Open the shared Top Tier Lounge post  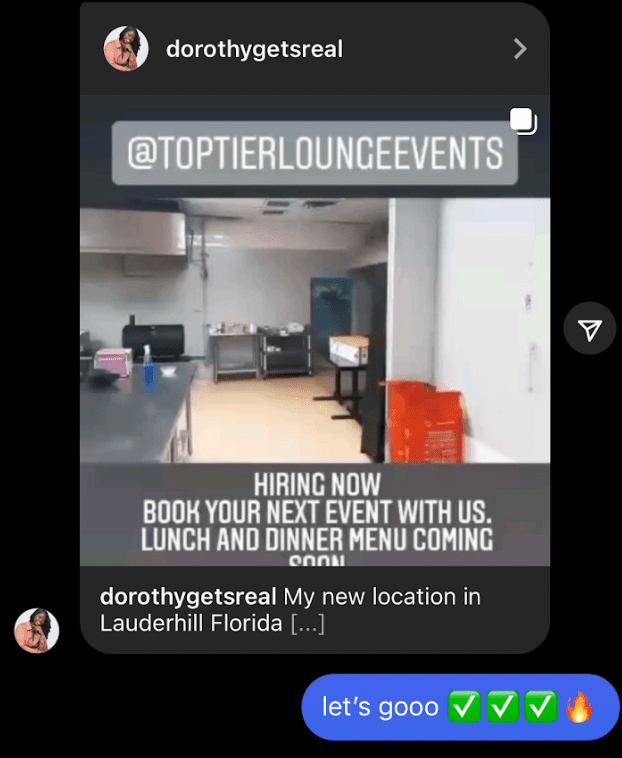pos(314,330)
